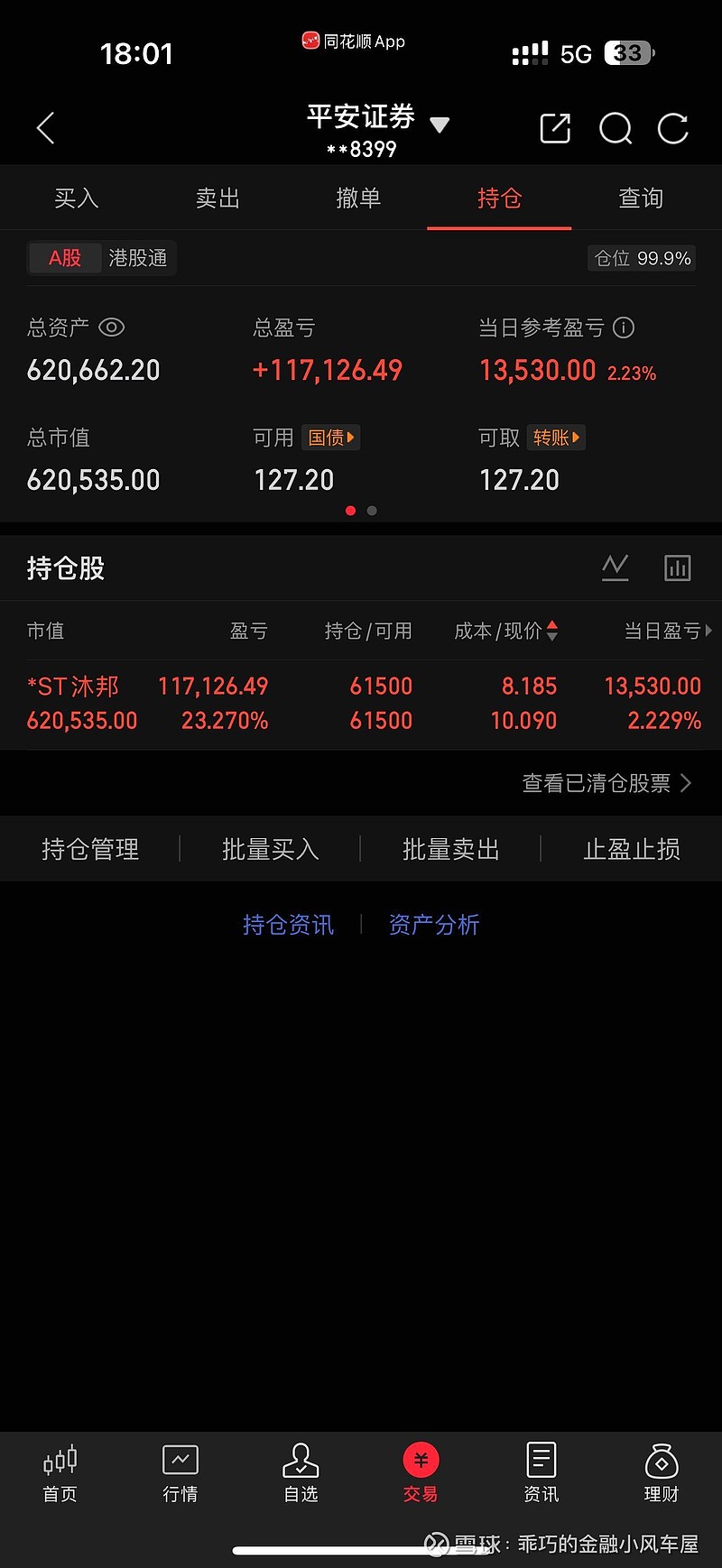Open the 撤单 tab
The width and height of the screenshot is (722, 1568).
tap(358, 198)
